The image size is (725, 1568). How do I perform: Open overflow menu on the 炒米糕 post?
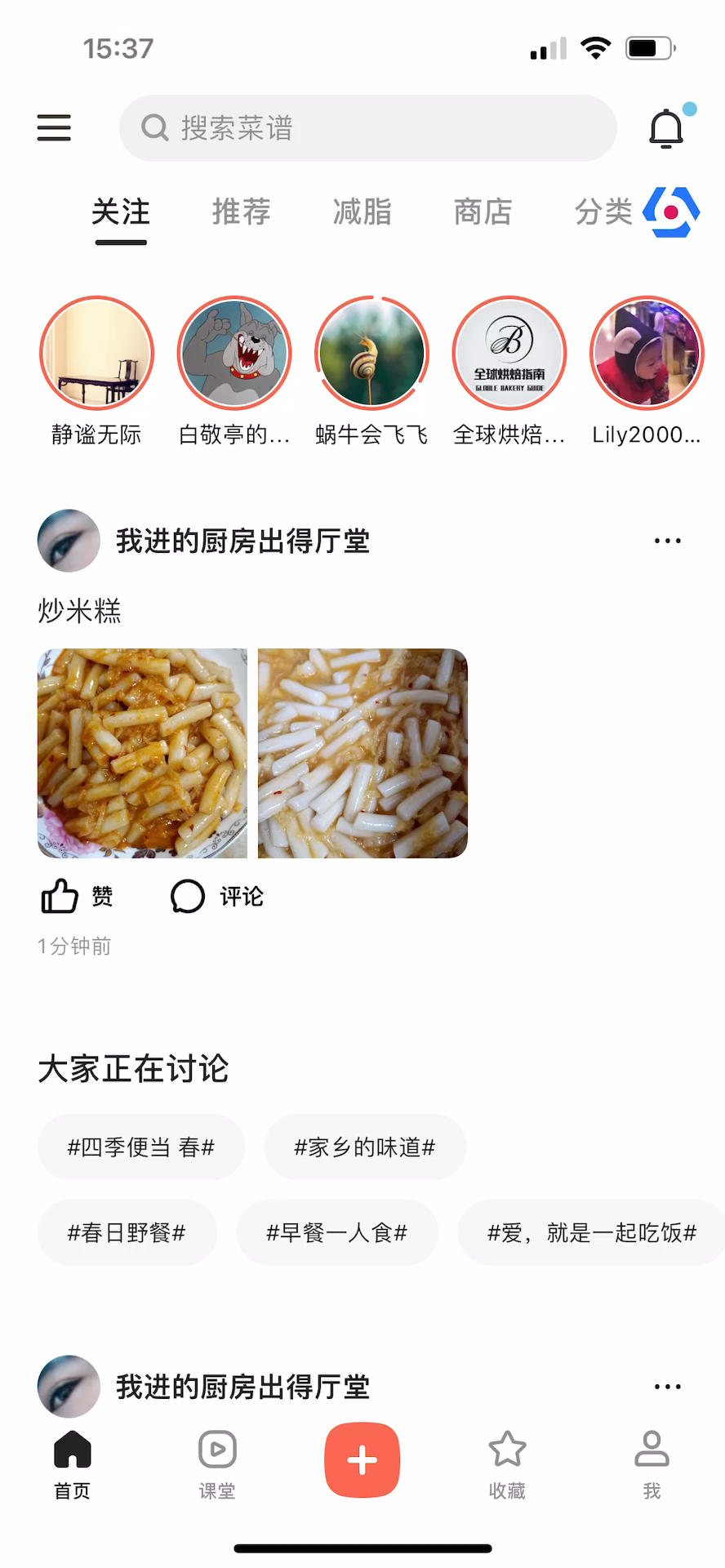[x=667, y=541]
